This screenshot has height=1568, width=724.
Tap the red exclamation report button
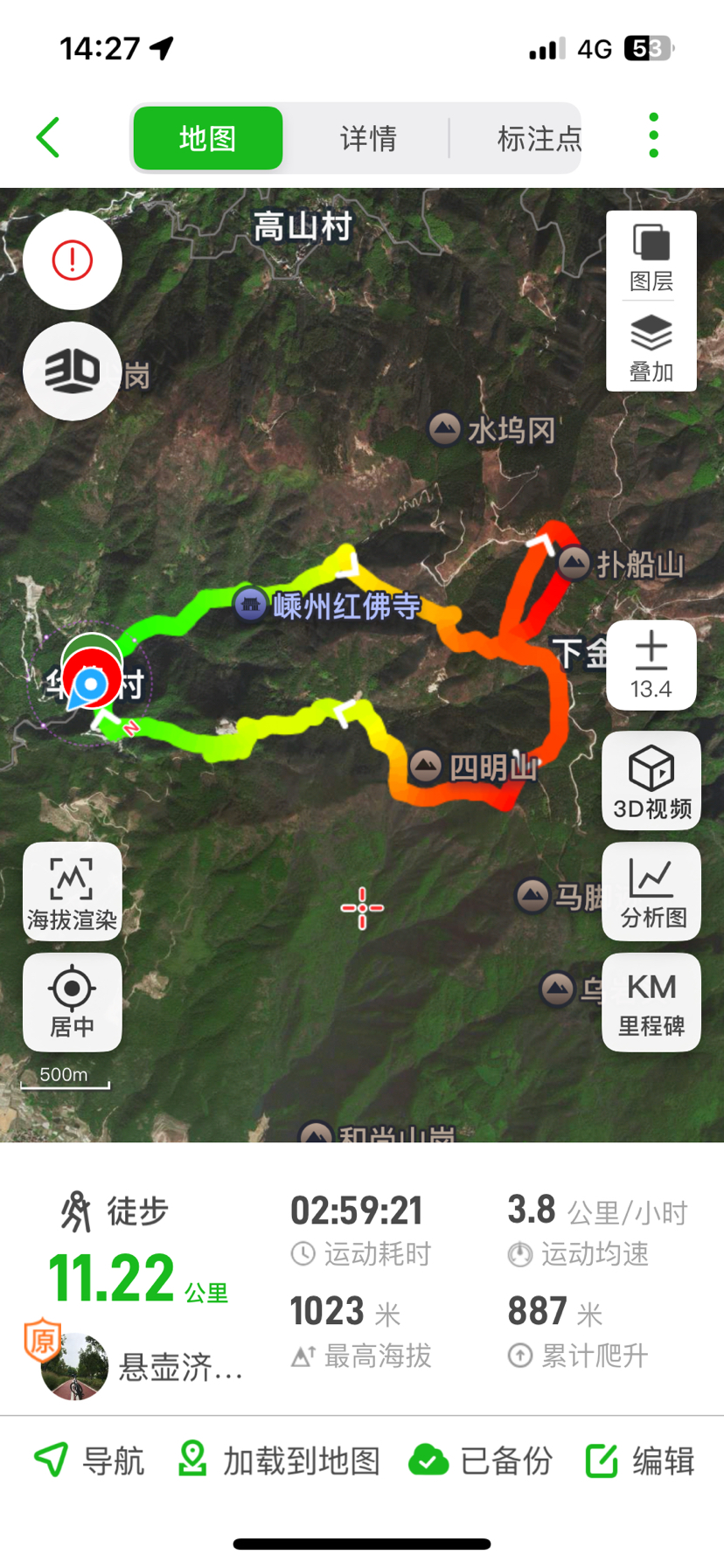[73, 260]
